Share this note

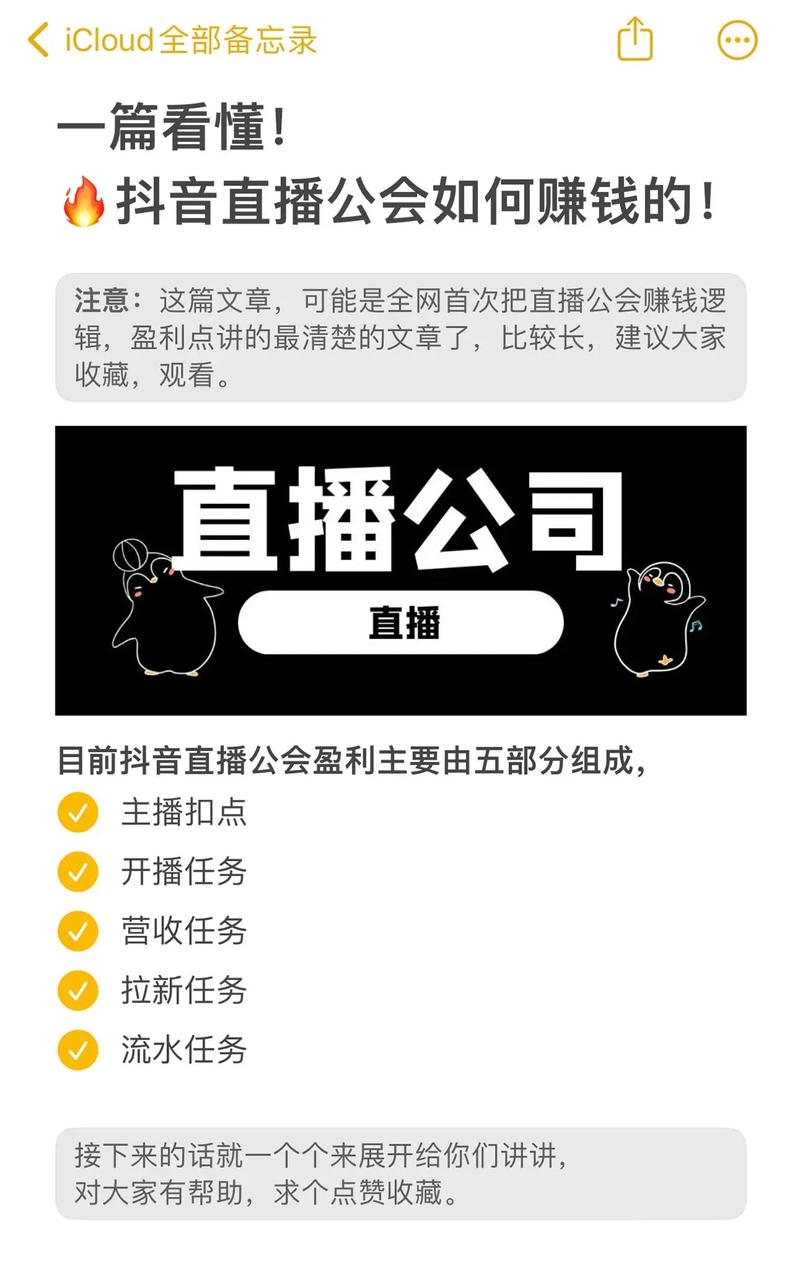coord(635,40)
